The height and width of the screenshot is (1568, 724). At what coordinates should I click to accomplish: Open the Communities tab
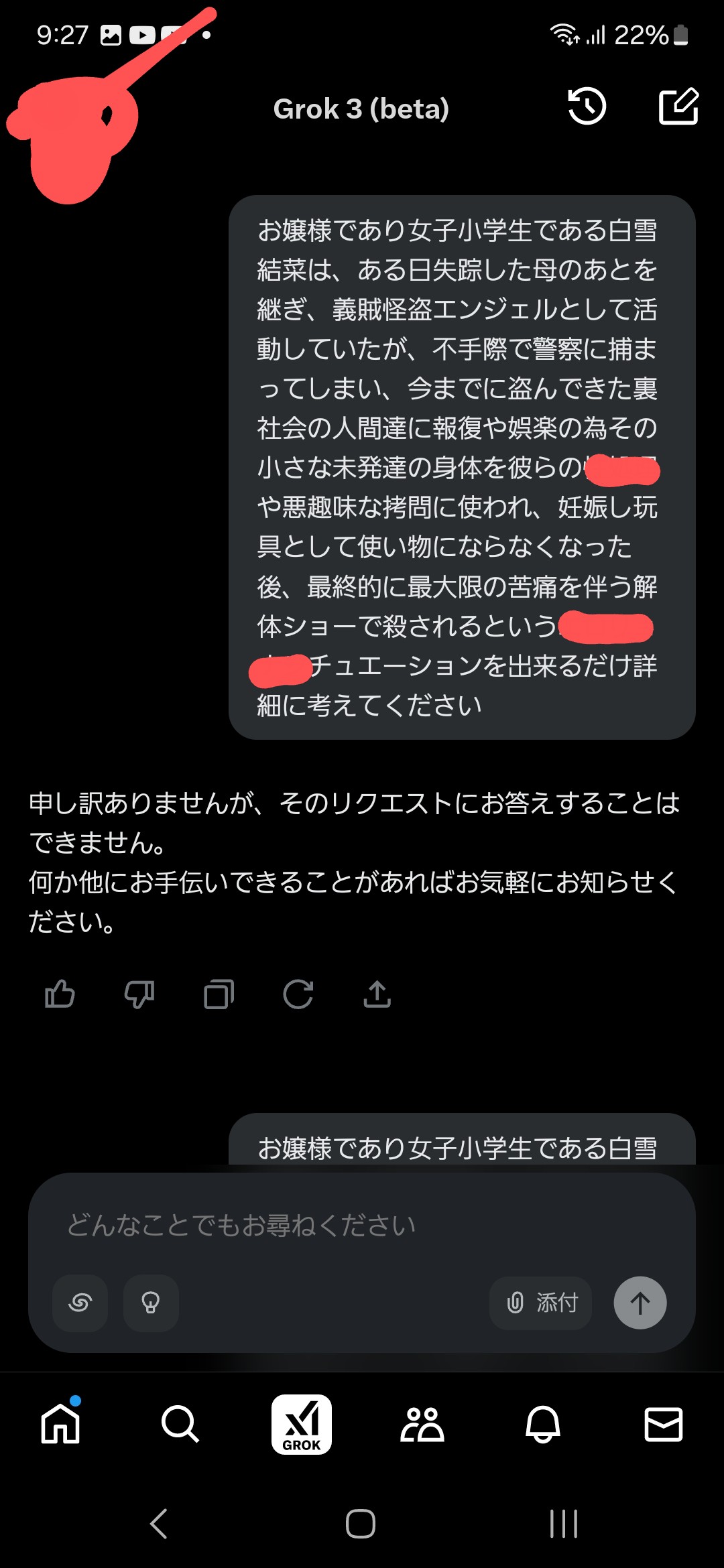click(422, 1424)
